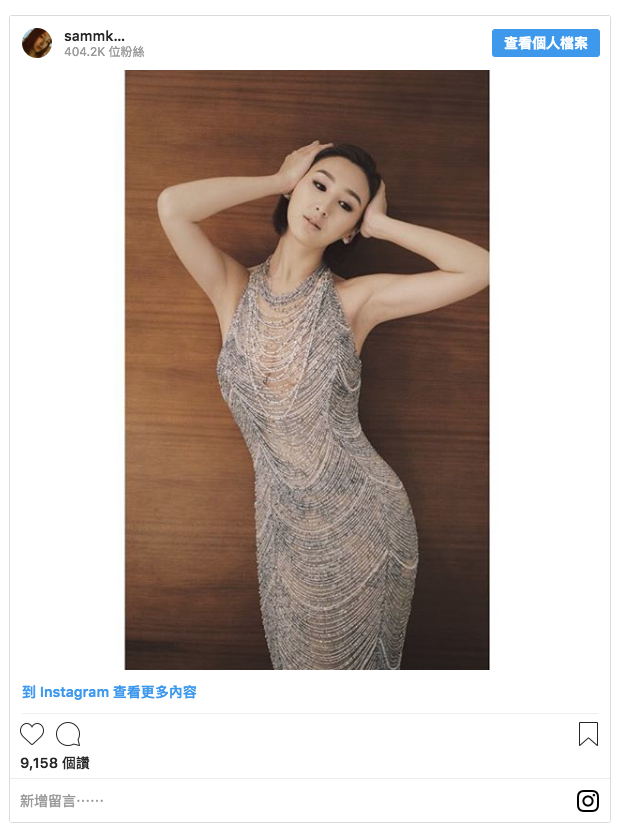This screenshot has width=632, height=838.
Task: Open the embedded post photo
Action: click(x=307, y=370)
